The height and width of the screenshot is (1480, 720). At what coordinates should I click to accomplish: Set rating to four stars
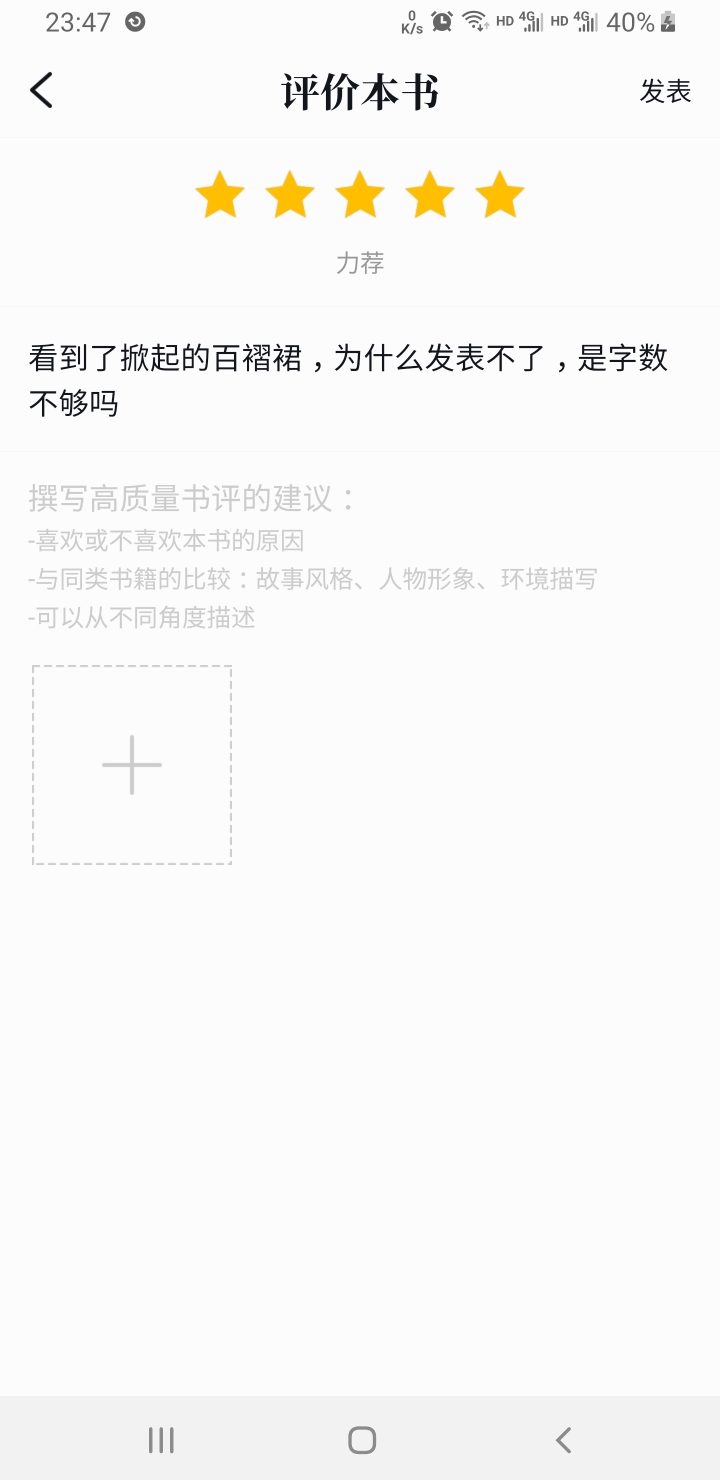point(430,194)
